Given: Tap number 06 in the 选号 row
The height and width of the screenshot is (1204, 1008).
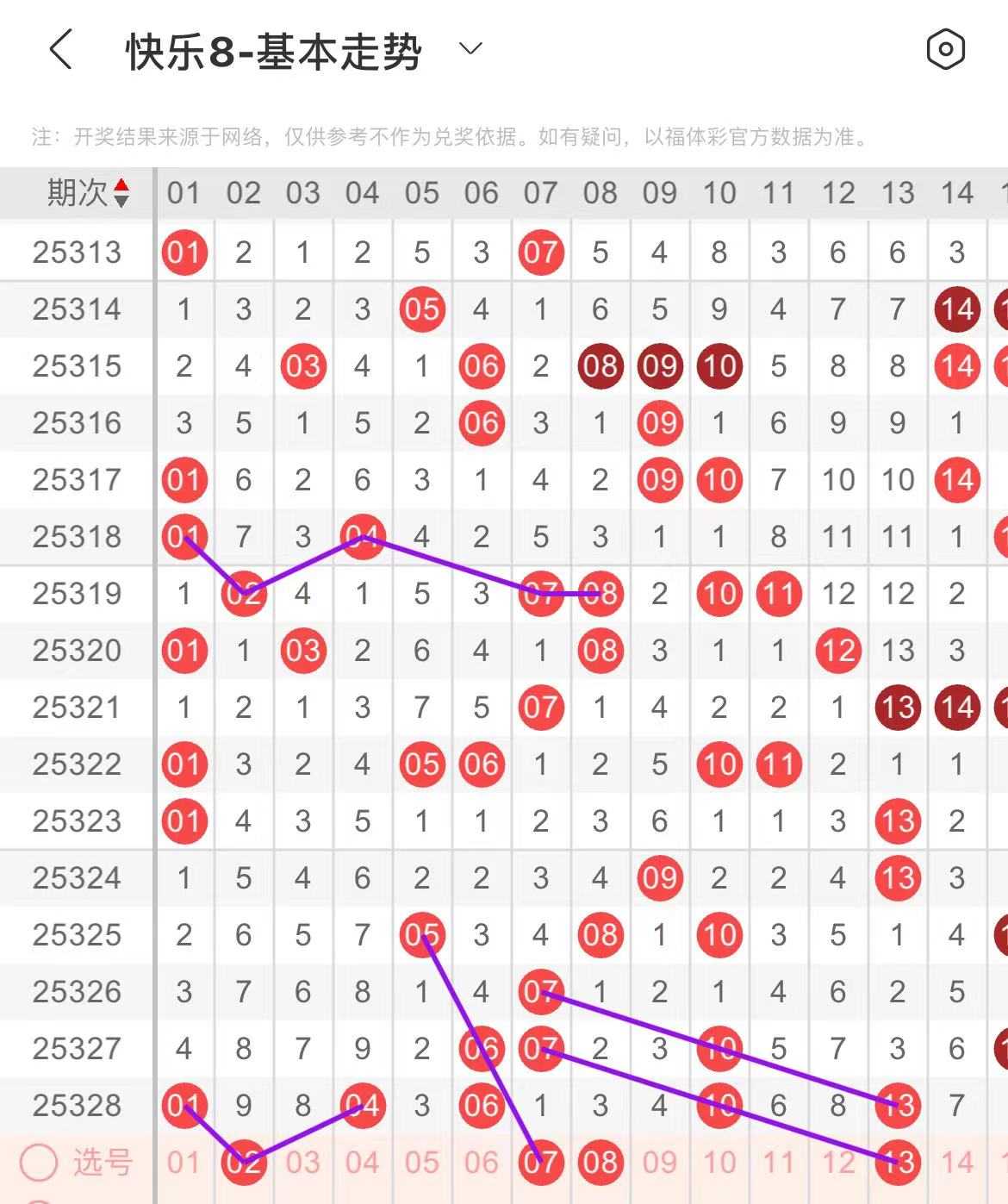Looking at the screenshot, I should point(481,1163).
